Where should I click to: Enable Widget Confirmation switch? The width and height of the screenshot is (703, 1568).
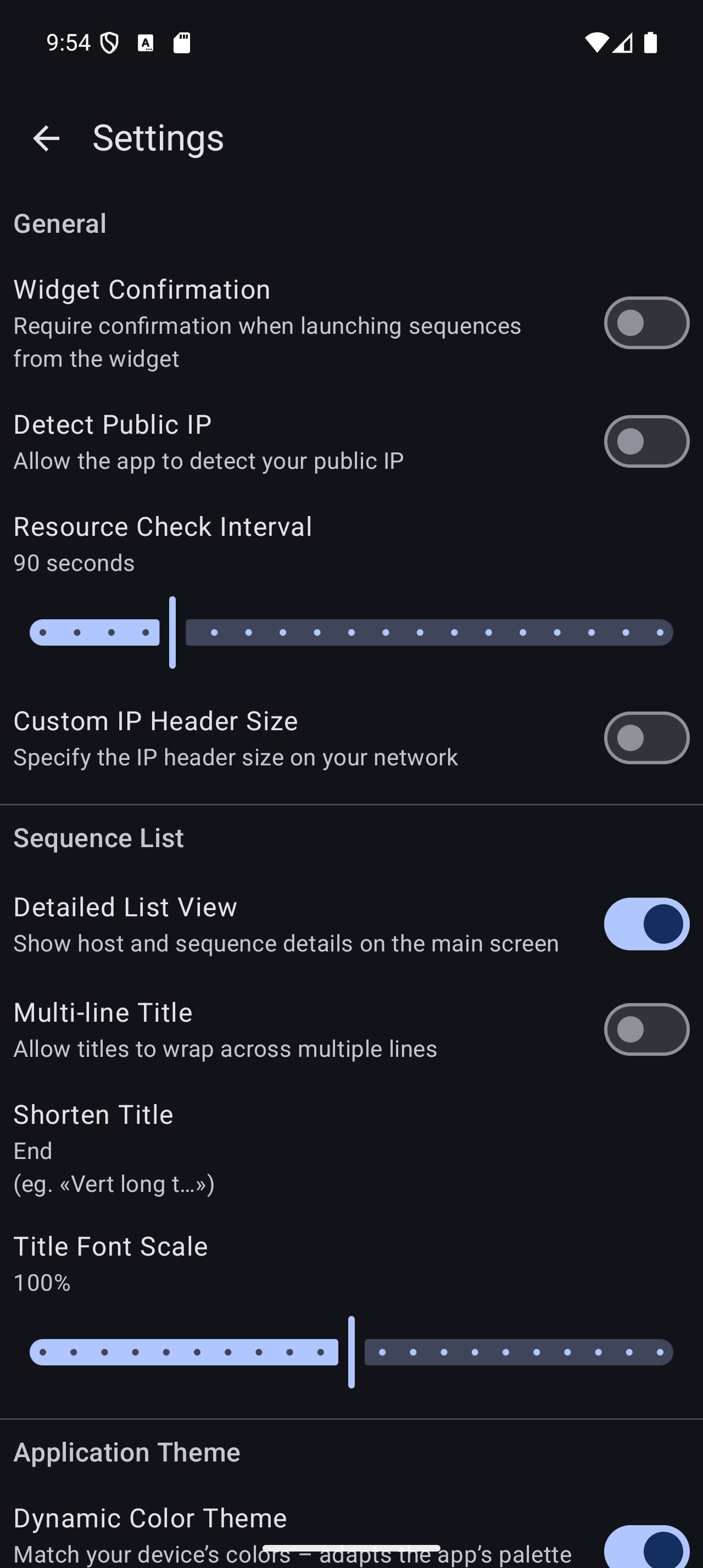[646, 323]
